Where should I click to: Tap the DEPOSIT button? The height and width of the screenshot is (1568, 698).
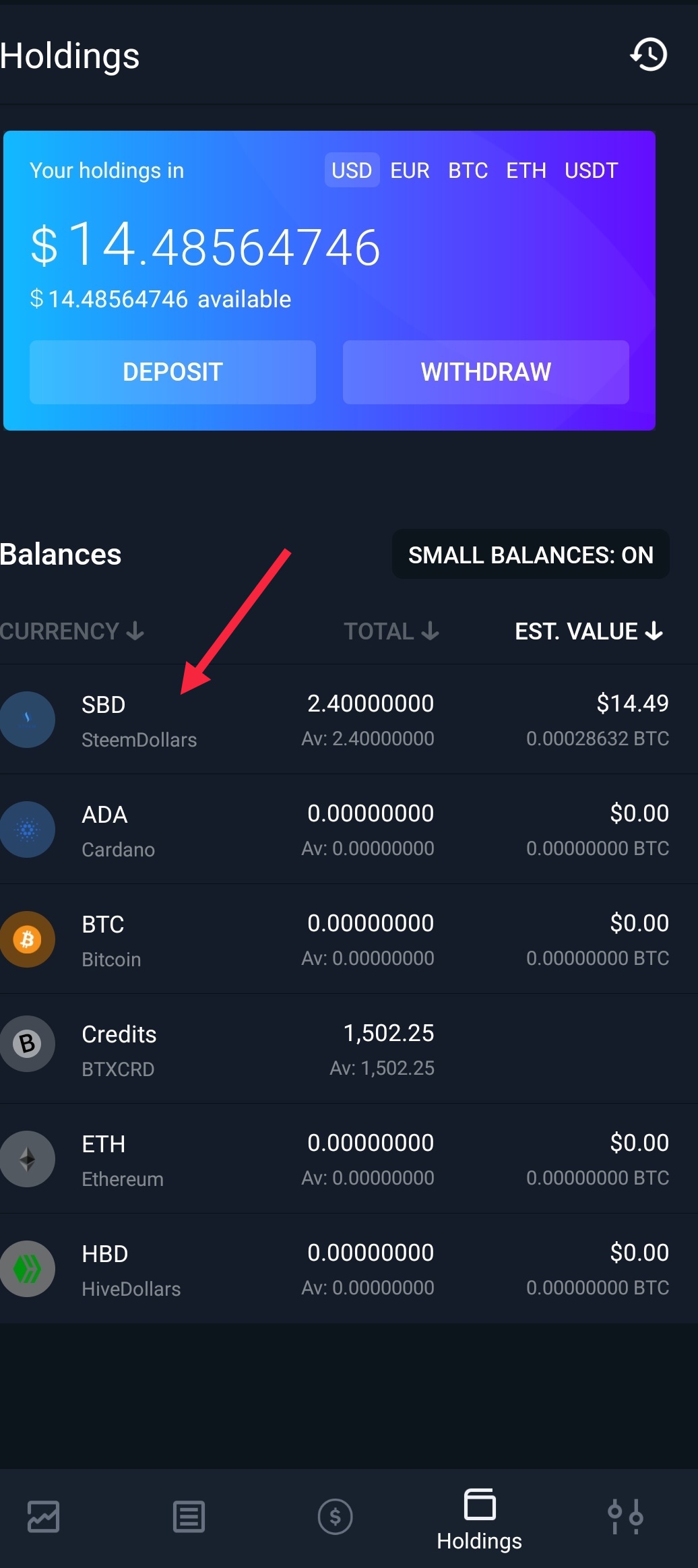[172, 372]
